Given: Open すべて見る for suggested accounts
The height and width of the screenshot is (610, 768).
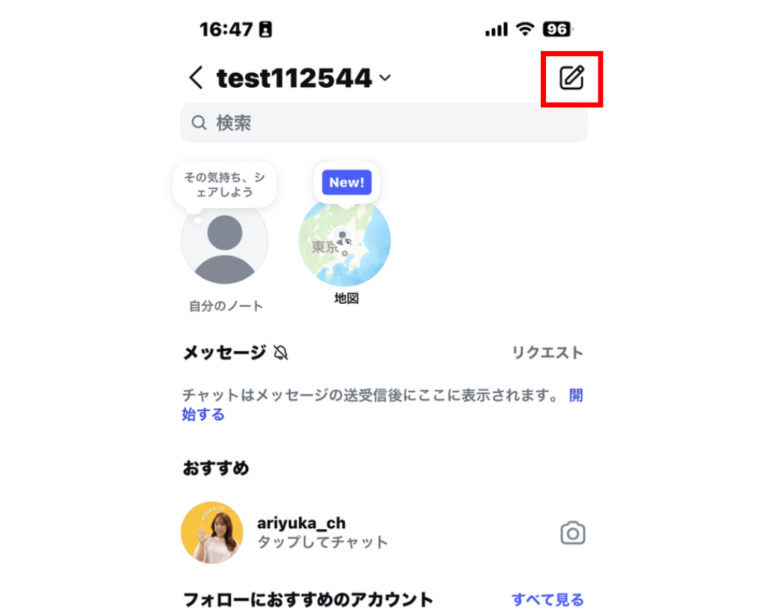Looking at the screenshot, I should tap(548, 599).
